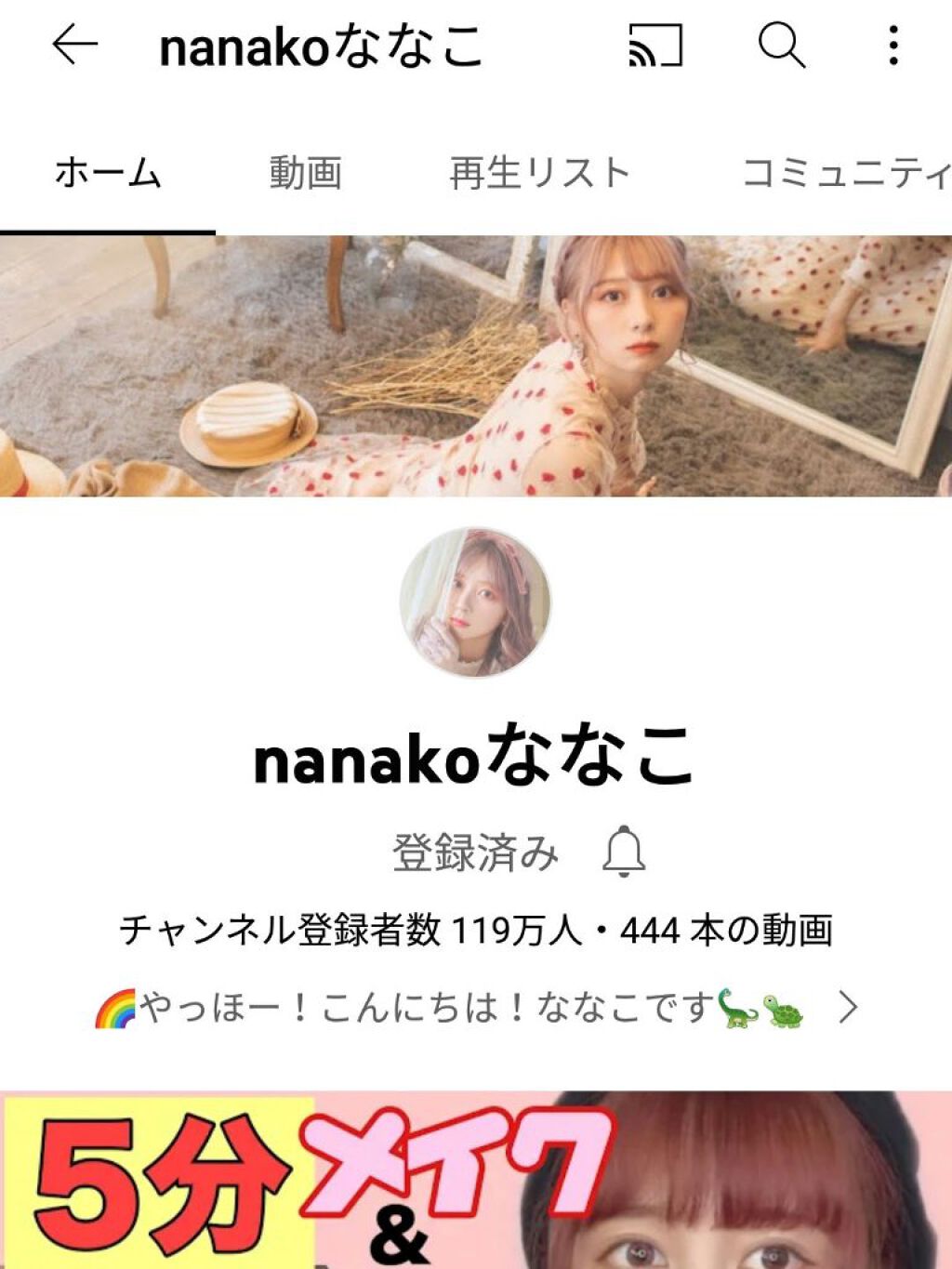Search within this channel

[x=781, y=45]
